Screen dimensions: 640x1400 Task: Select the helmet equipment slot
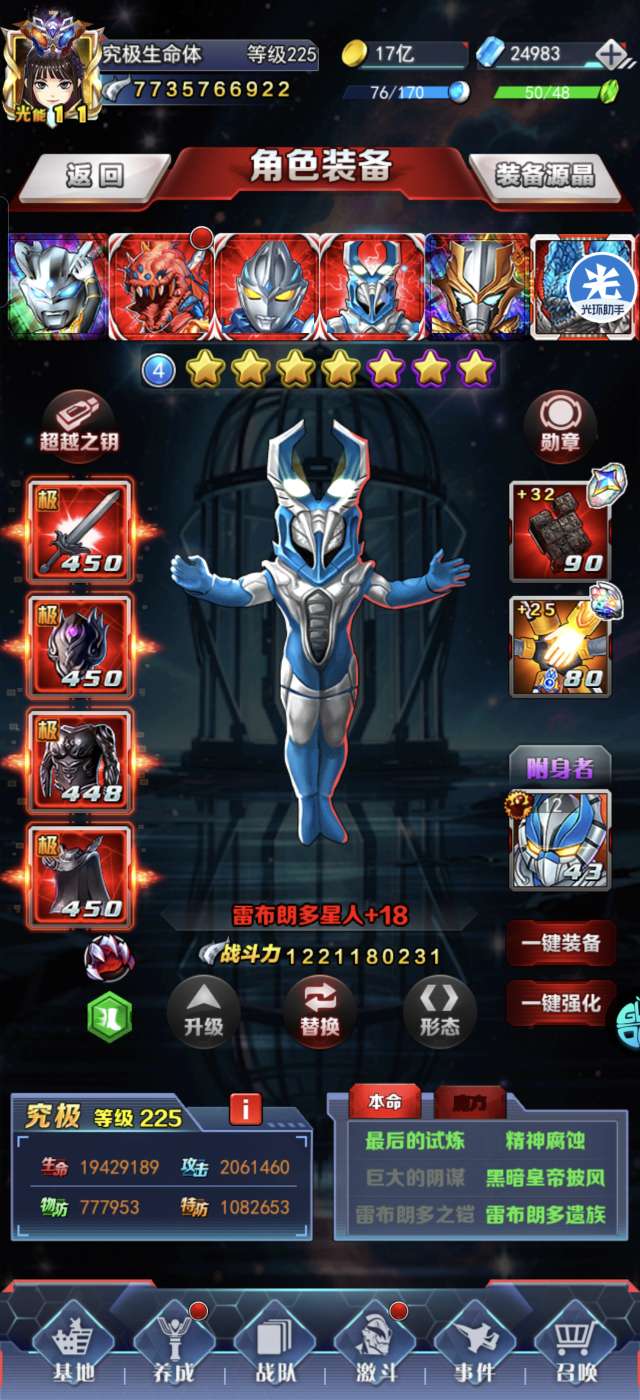click(x=80, y=645)
